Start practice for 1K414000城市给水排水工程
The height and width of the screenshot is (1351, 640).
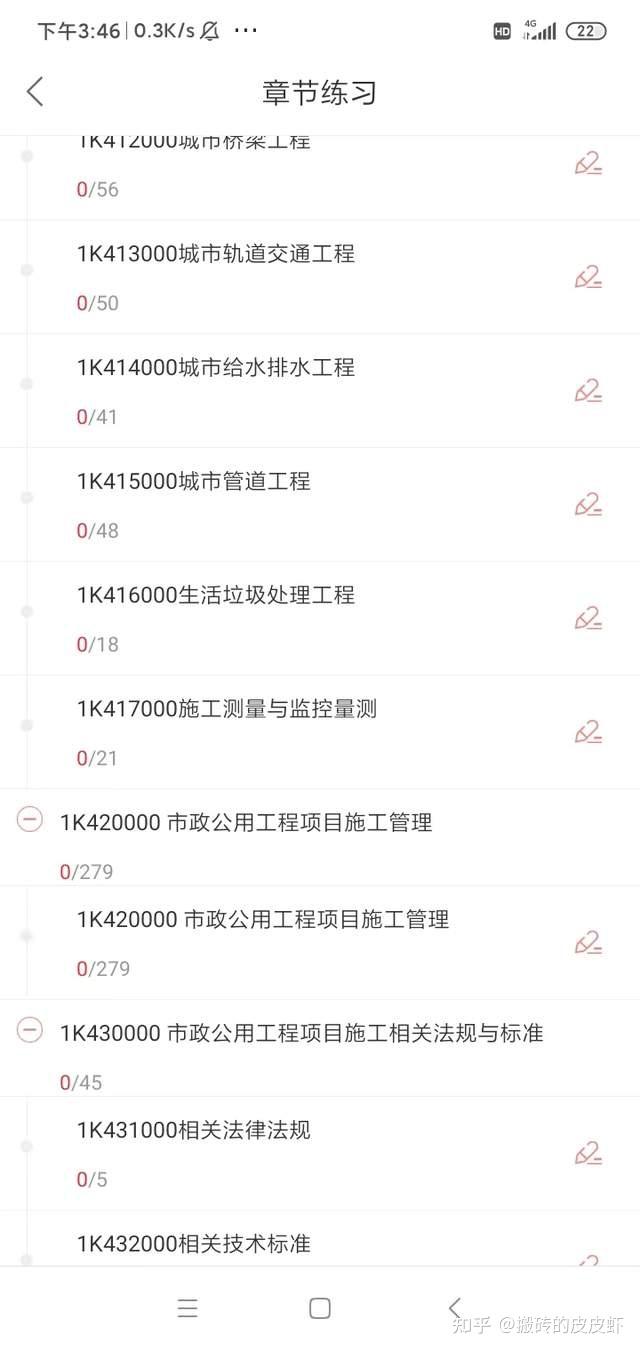pyautogui.click(x=587, y=391)
